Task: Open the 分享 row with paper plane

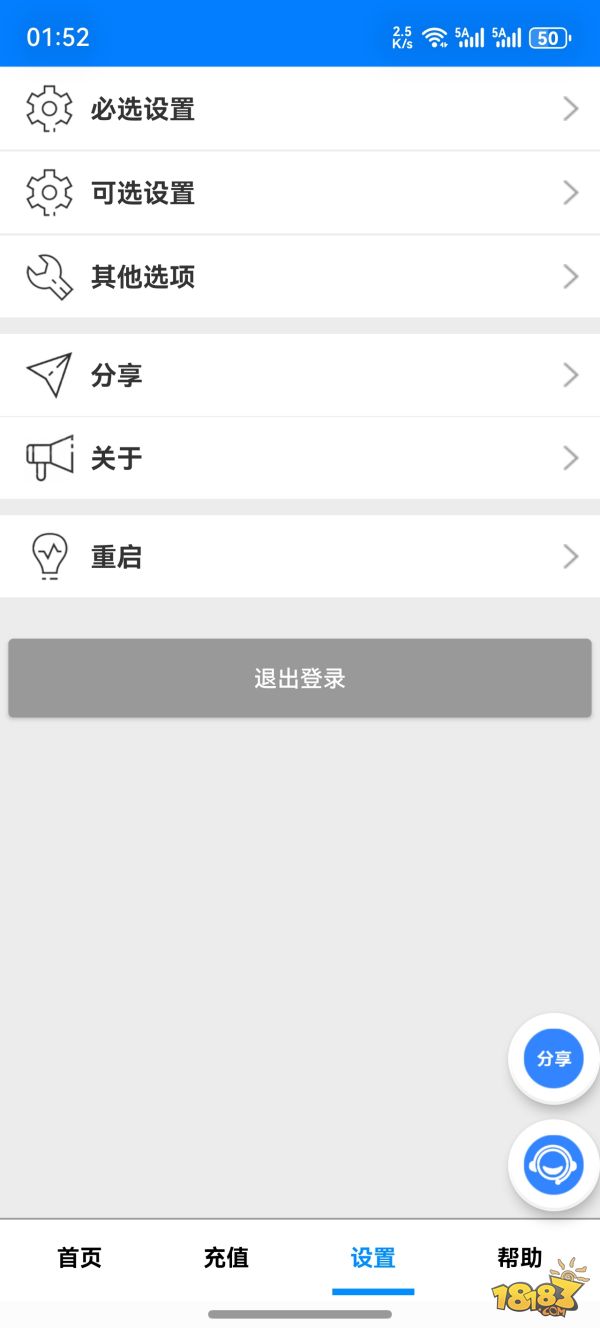Action: [x=300, y=375]
